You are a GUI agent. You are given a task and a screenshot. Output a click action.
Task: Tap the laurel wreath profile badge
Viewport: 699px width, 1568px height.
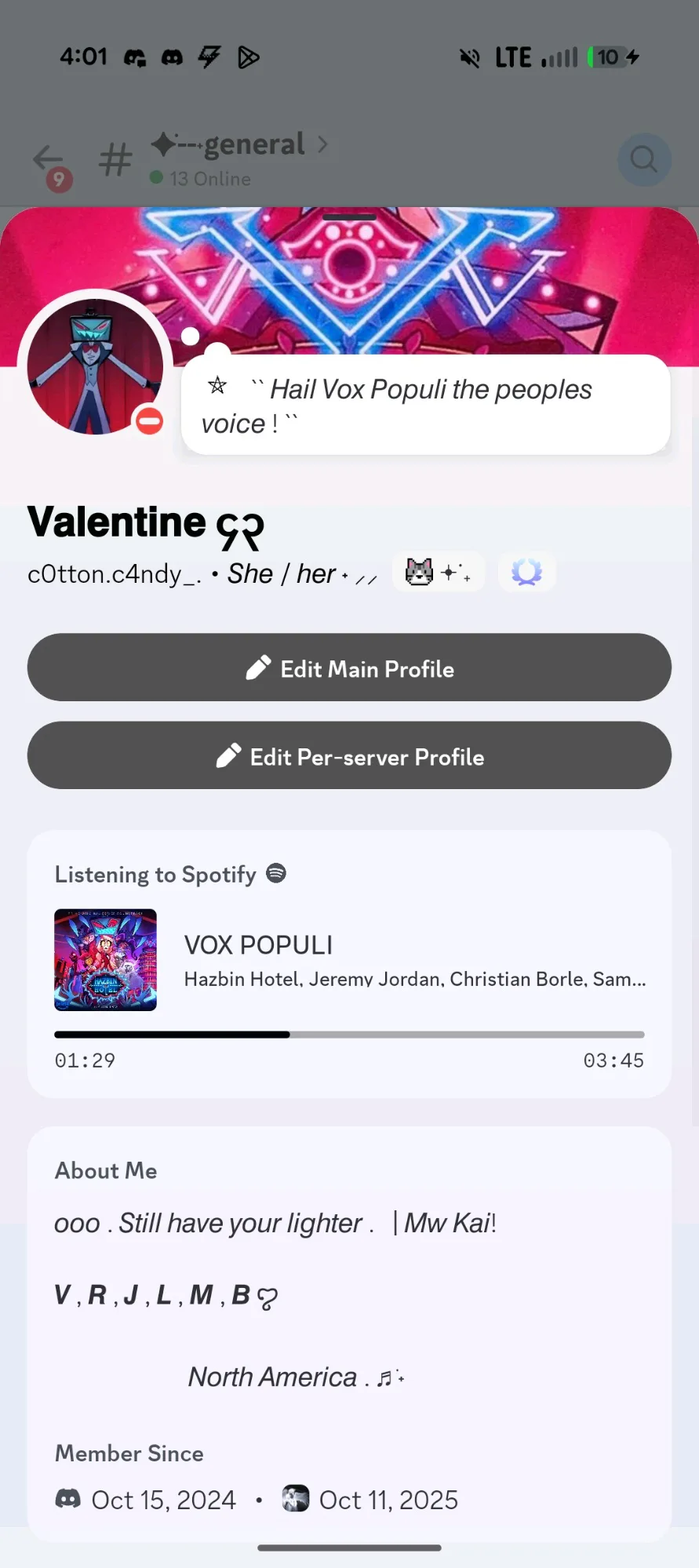[x=526, y=573]
